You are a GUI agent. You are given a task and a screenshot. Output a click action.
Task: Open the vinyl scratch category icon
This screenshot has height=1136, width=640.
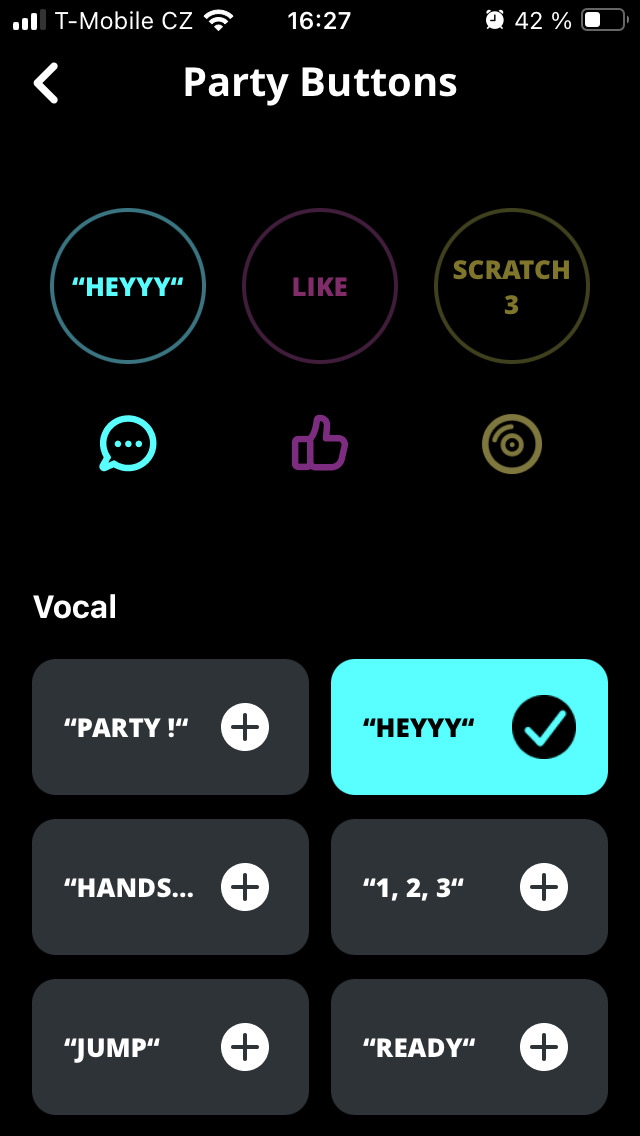coord(511,444)
